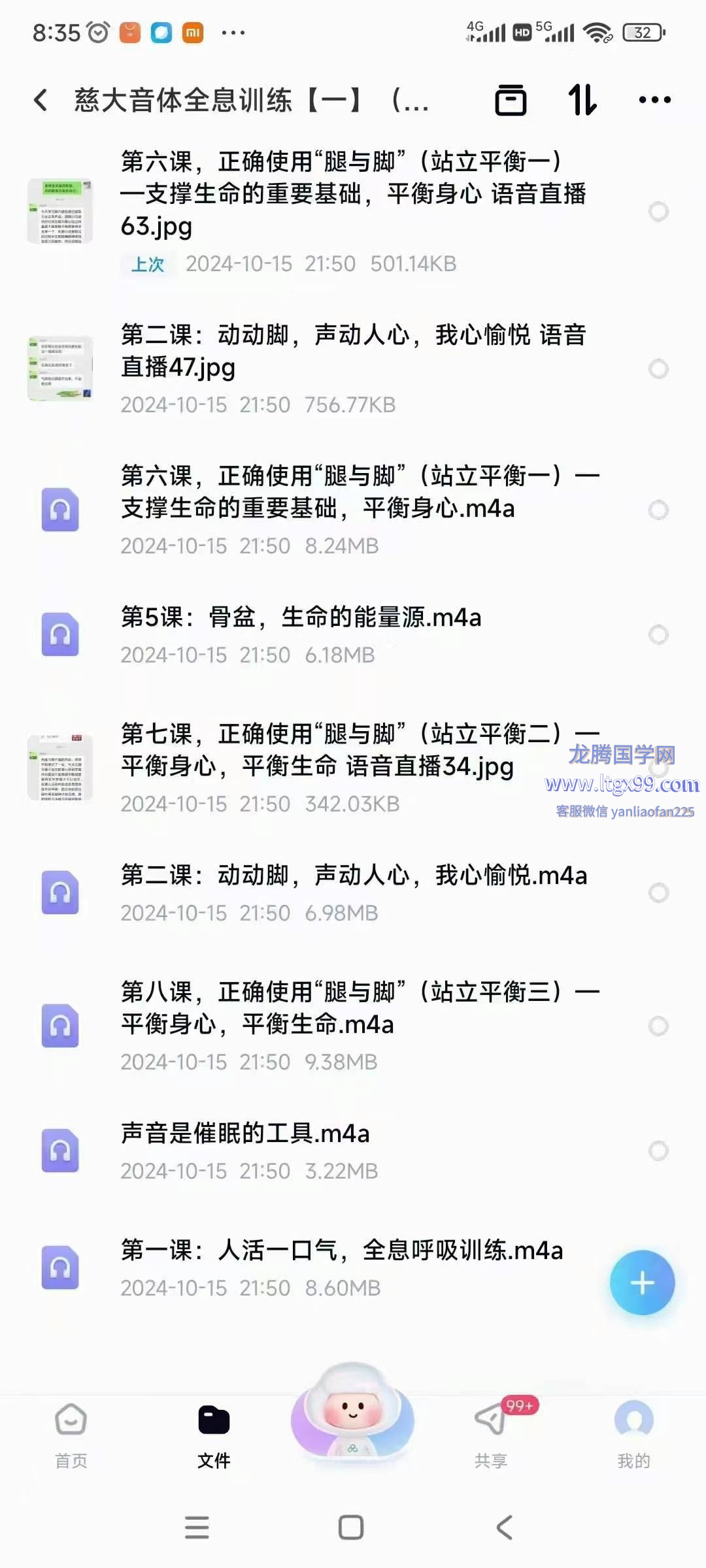Viewport: 706px width, 1568px height.
Task: Open 第二课 语音直播47.jpg image
Action: (353, 368)
